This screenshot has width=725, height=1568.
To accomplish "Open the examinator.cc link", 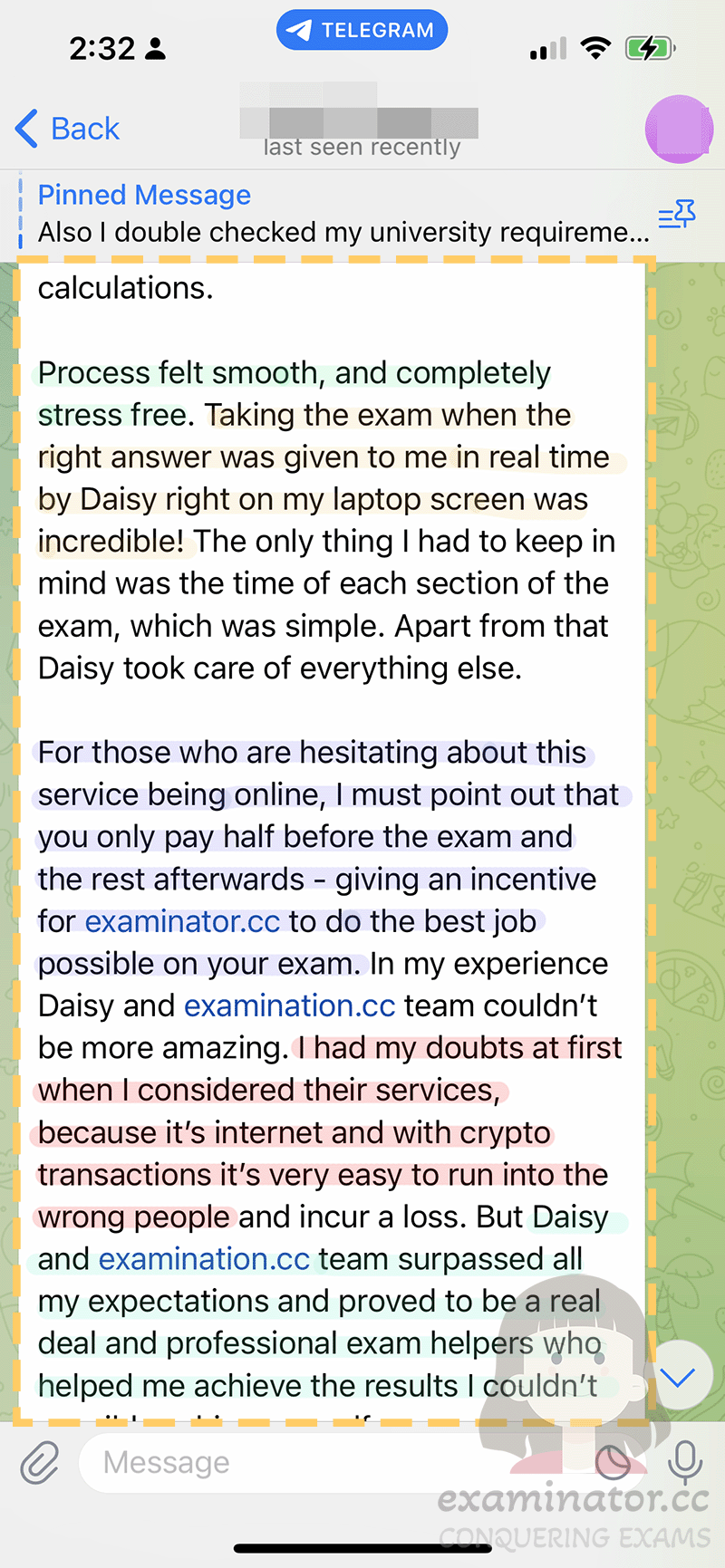I will pyautogui.click(x=182, y=921).
